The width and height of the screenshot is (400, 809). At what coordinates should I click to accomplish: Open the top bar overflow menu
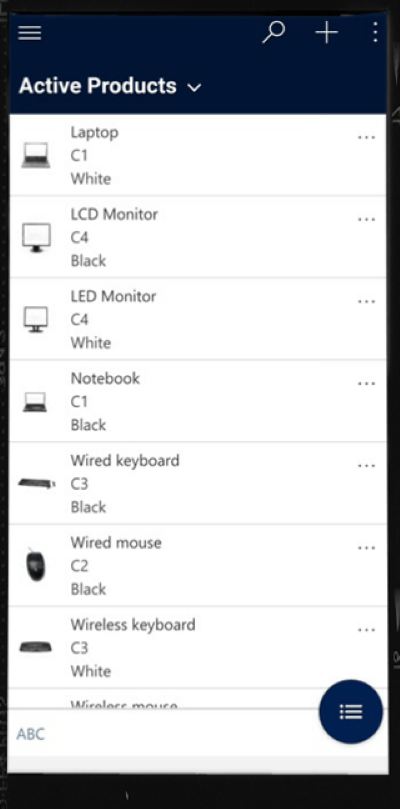point(375,33)
